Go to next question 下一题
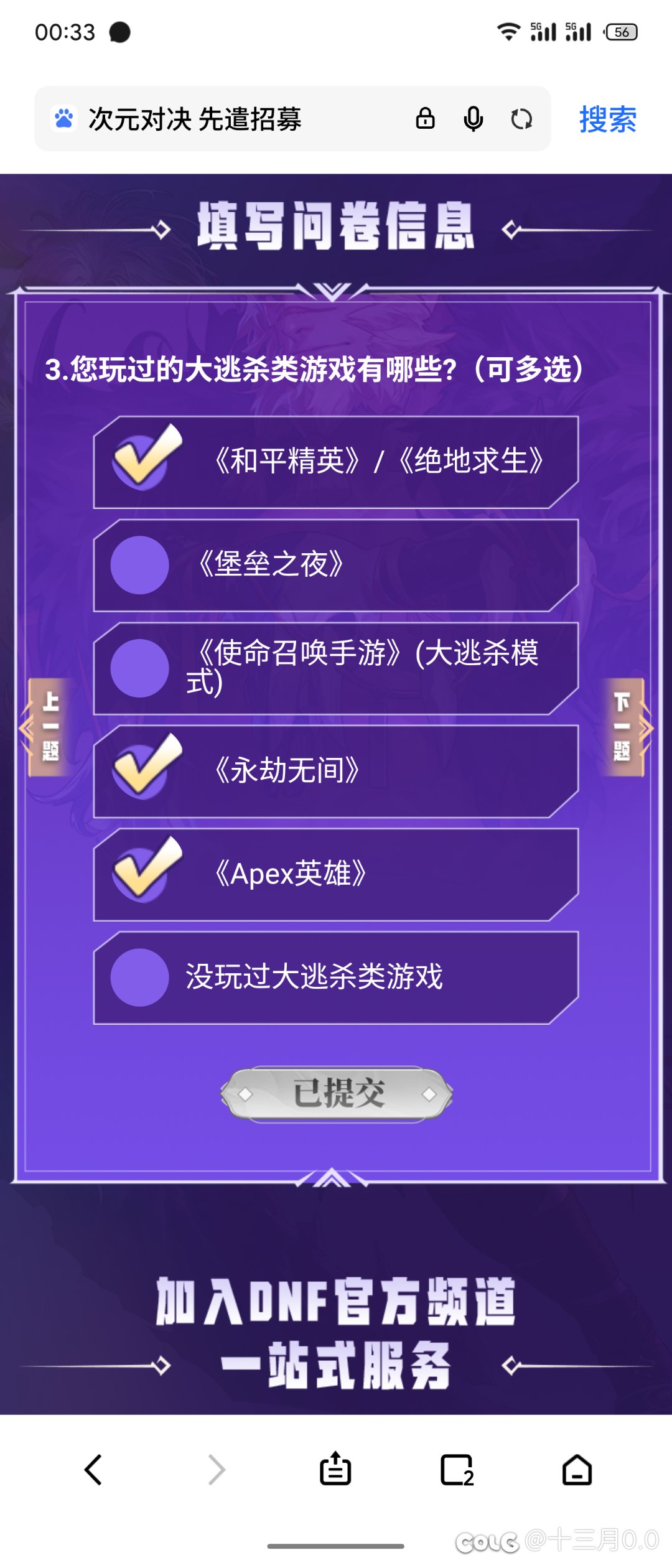 [623, 727]
